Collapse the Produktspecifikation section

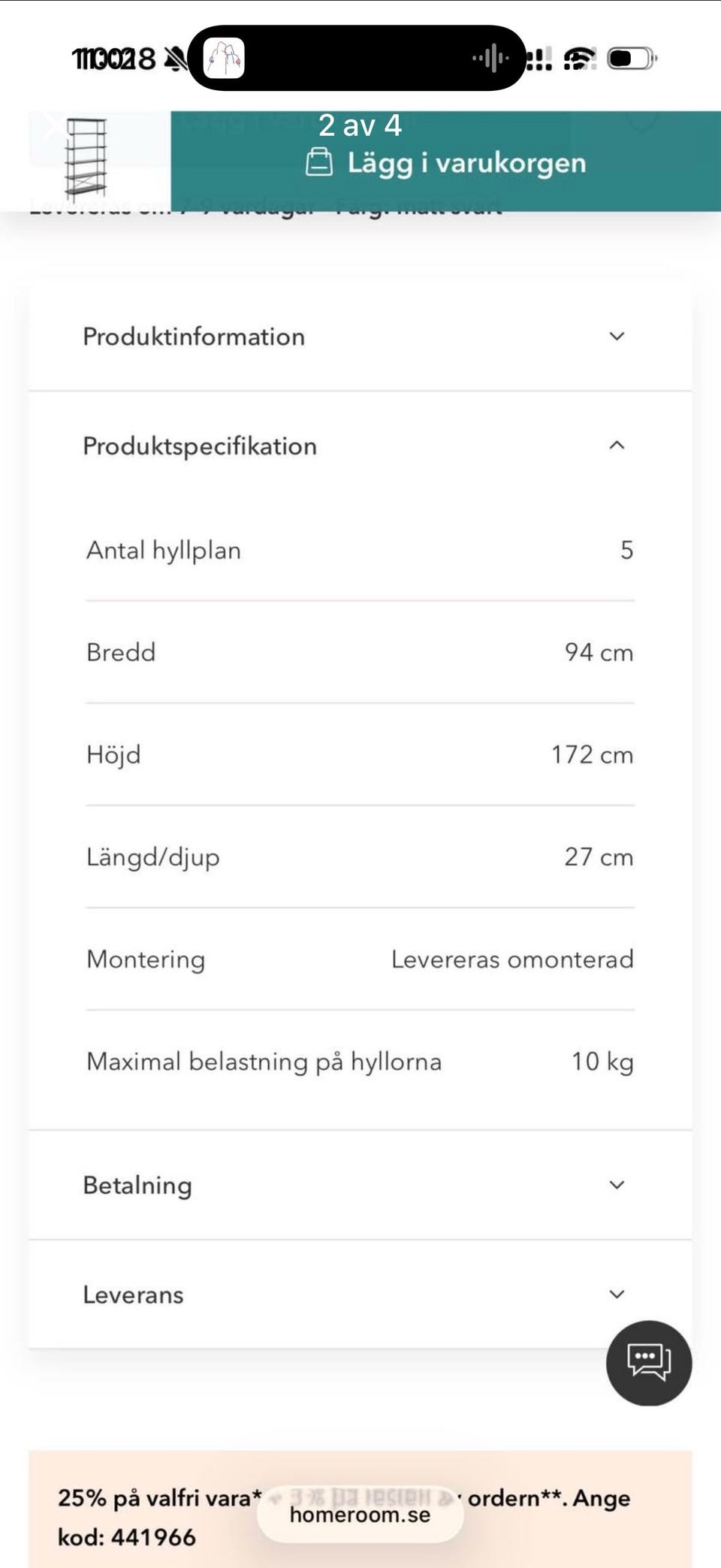point(360,446)
